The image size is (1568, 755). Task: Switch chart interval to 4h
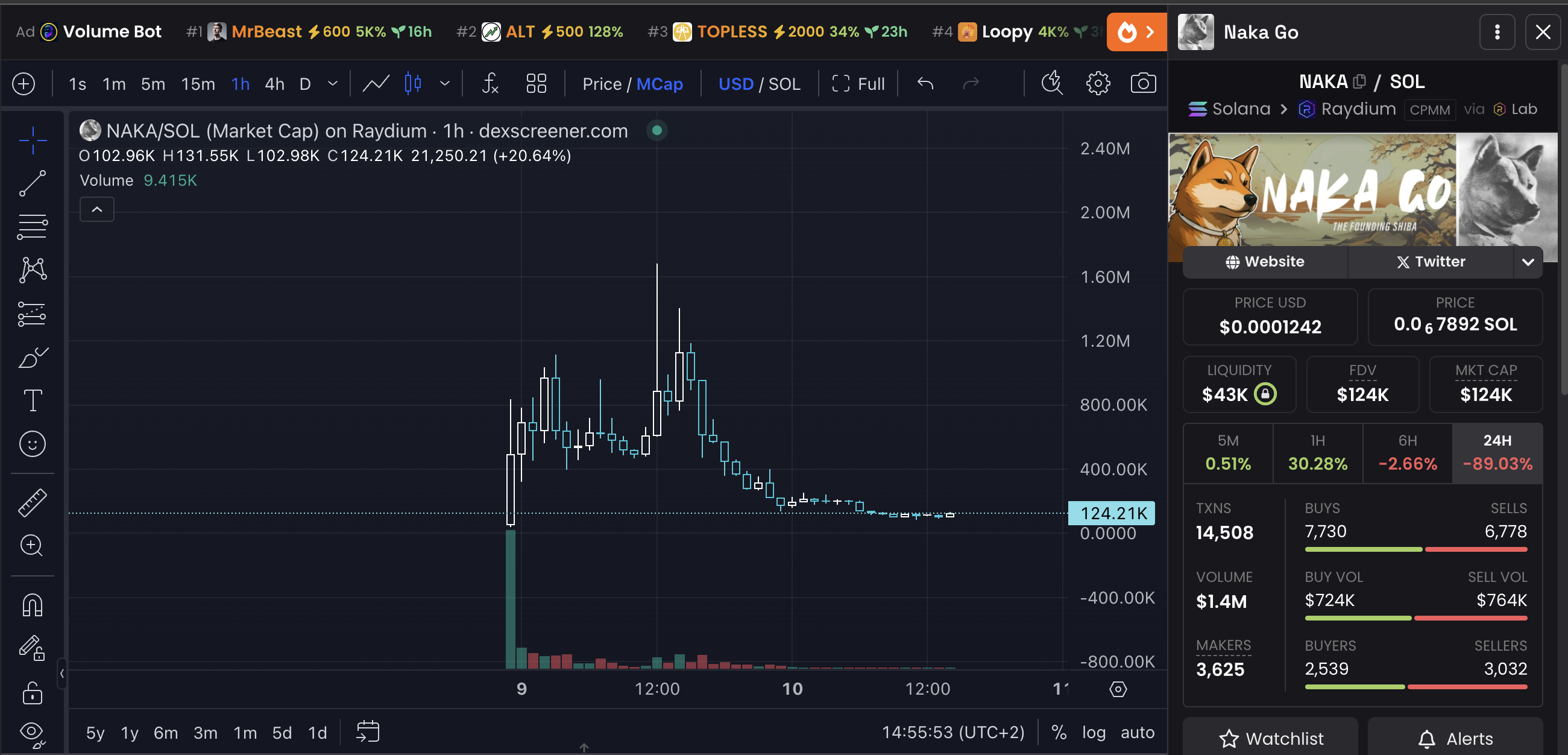274,84
